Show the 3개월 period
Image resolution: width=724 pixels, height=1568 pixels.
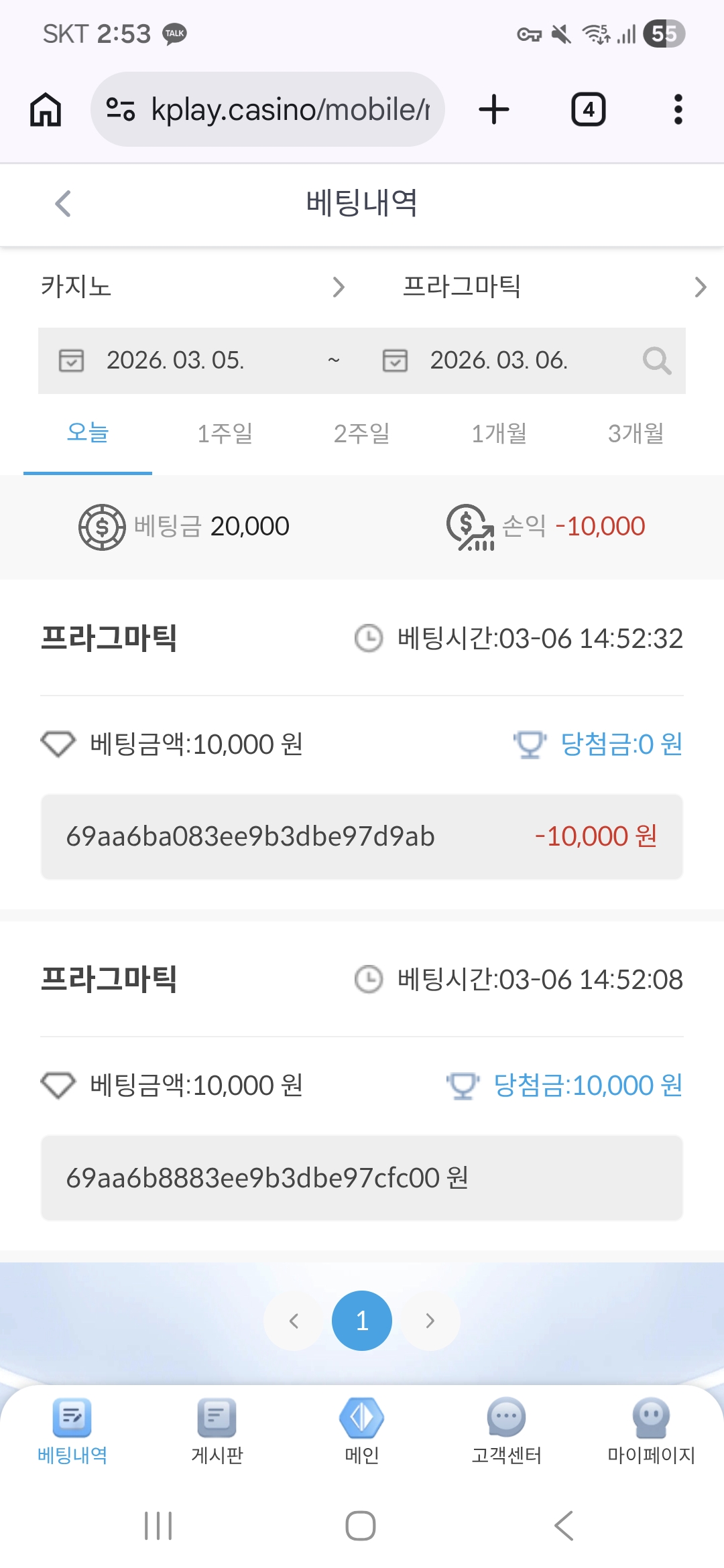coord(636,433)
